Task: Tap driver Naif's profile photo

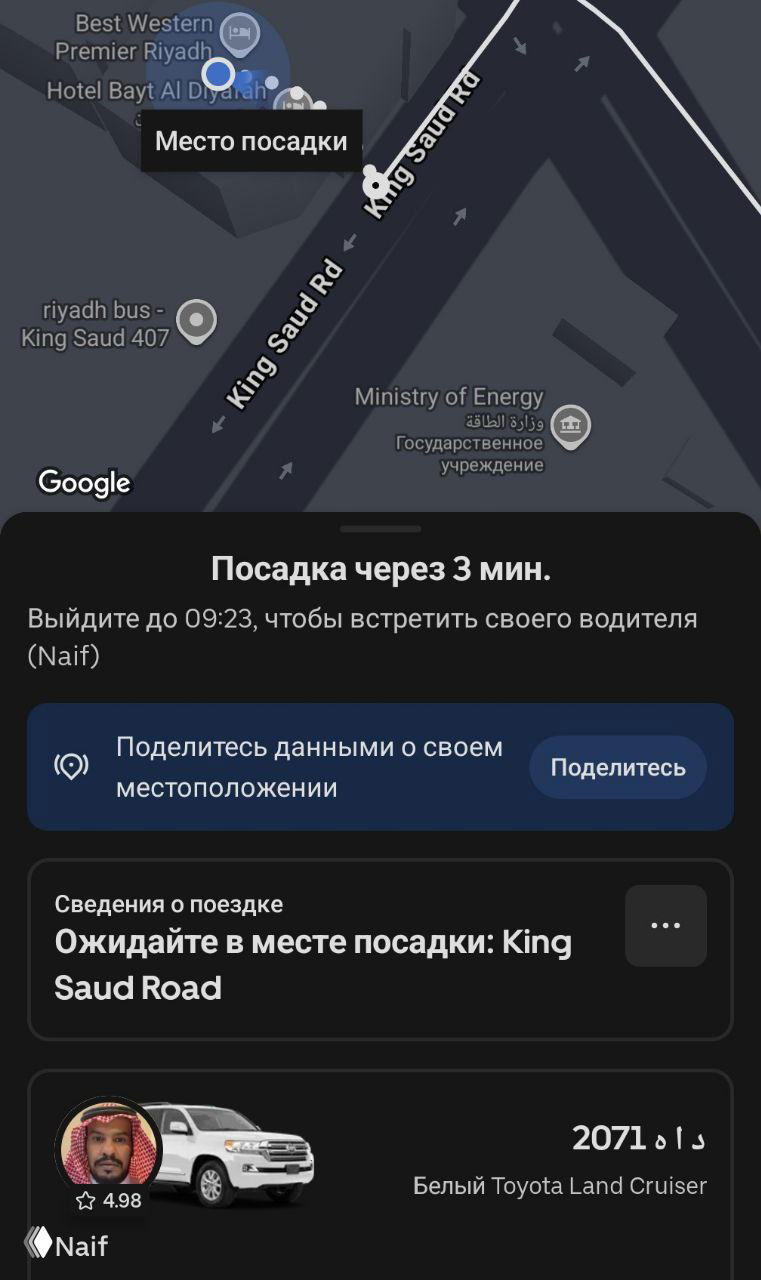Action: [x=112, y=1146]
